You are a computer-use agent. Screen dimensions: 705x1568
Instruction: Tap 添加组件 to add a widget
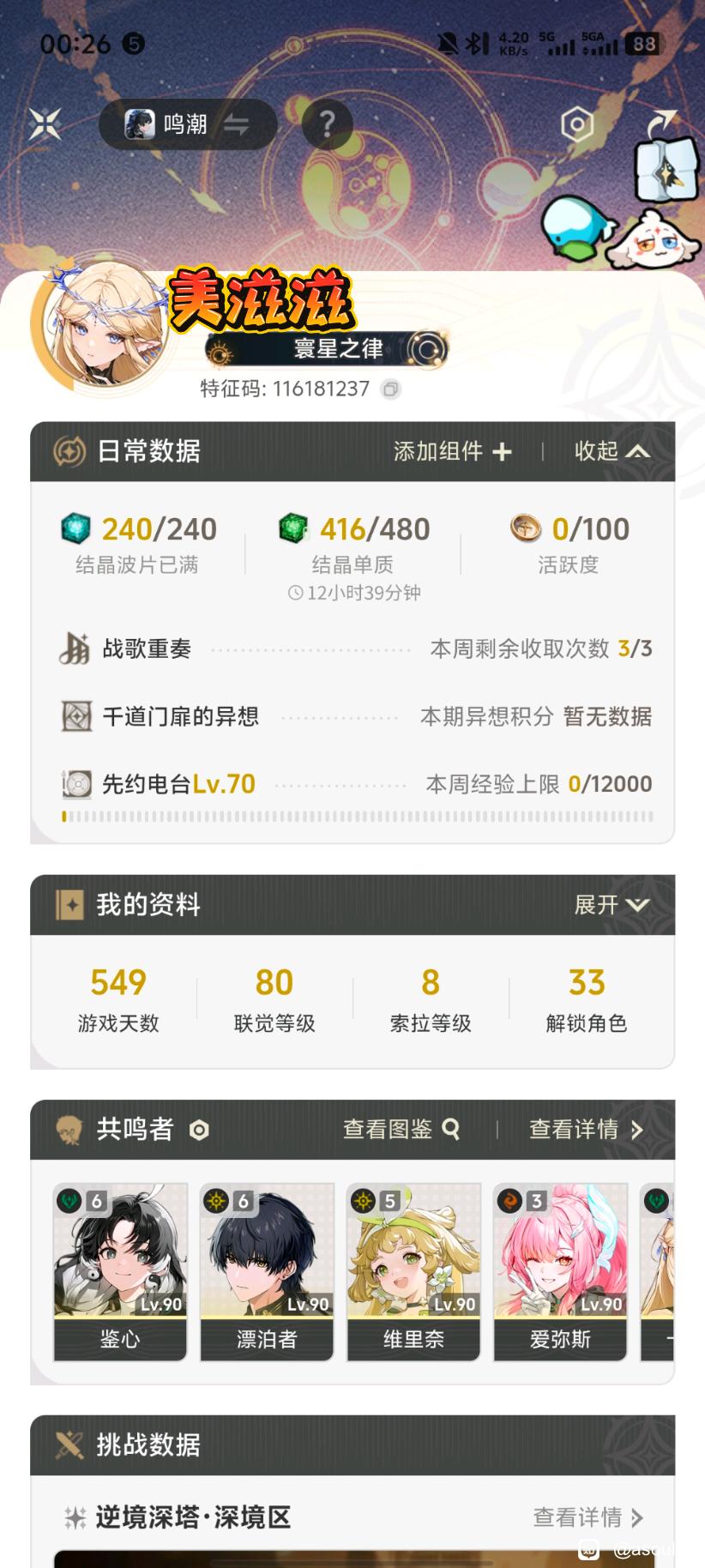pyautogui.click(x=452, y=451)
